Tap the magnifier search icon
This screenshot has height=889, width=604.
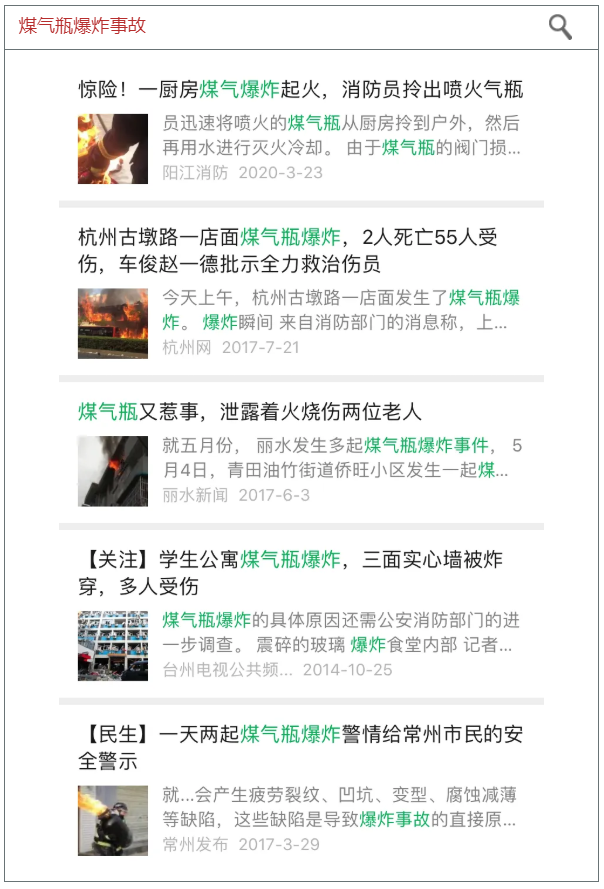click(x=560, y=27)
